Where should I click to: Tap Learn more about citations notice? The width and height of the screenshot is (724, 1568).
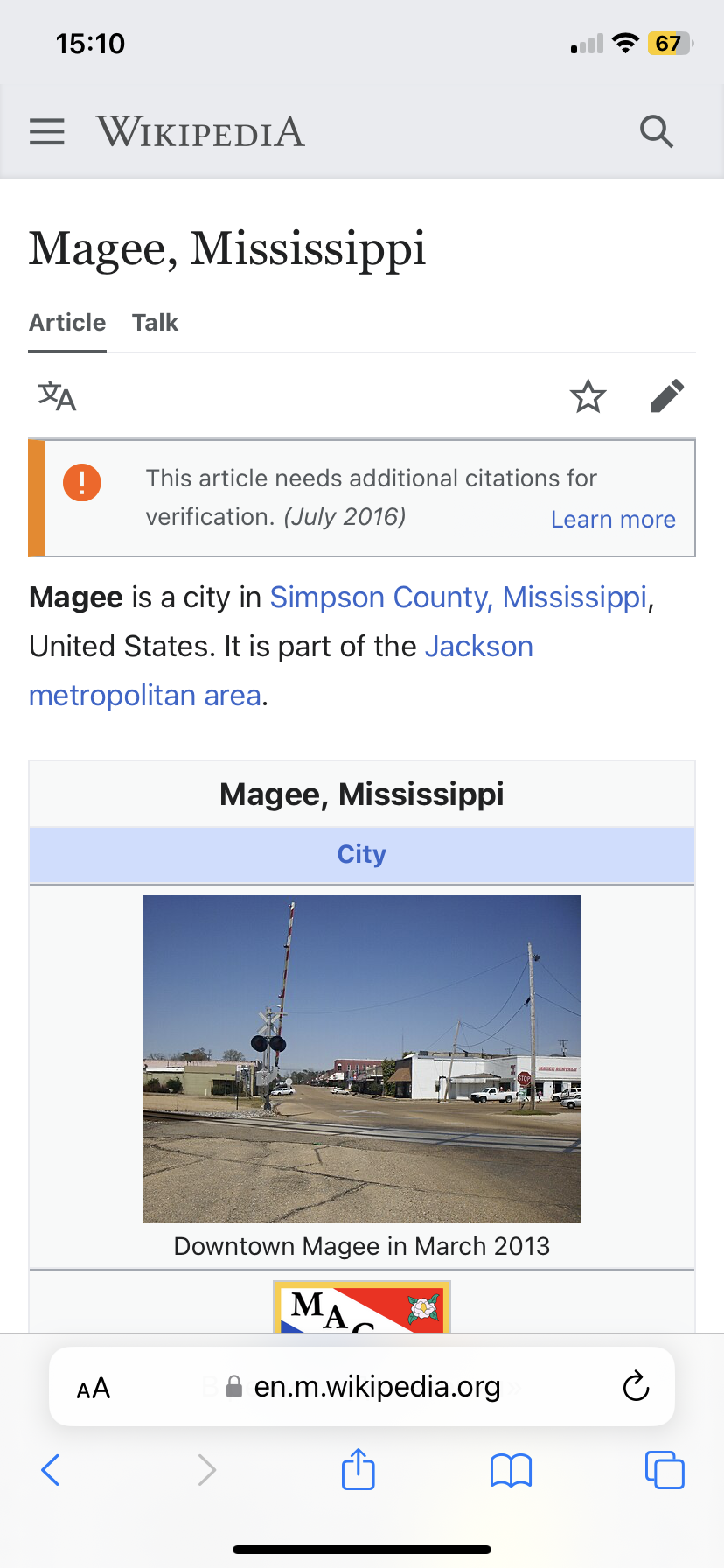(613, 520)
